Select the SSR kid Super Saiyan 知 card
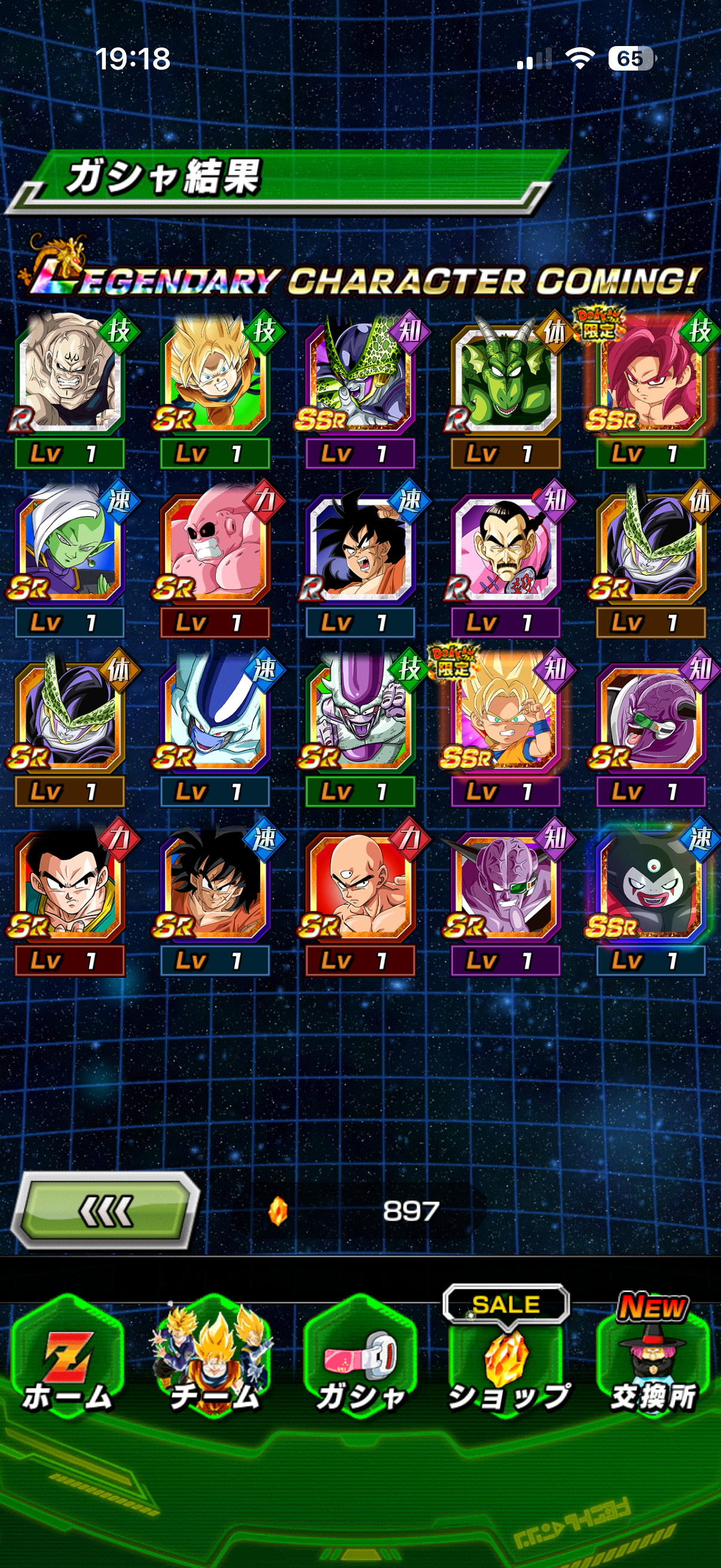The image size is (721, 1568). pyautogui.click(x=505, y=715)
